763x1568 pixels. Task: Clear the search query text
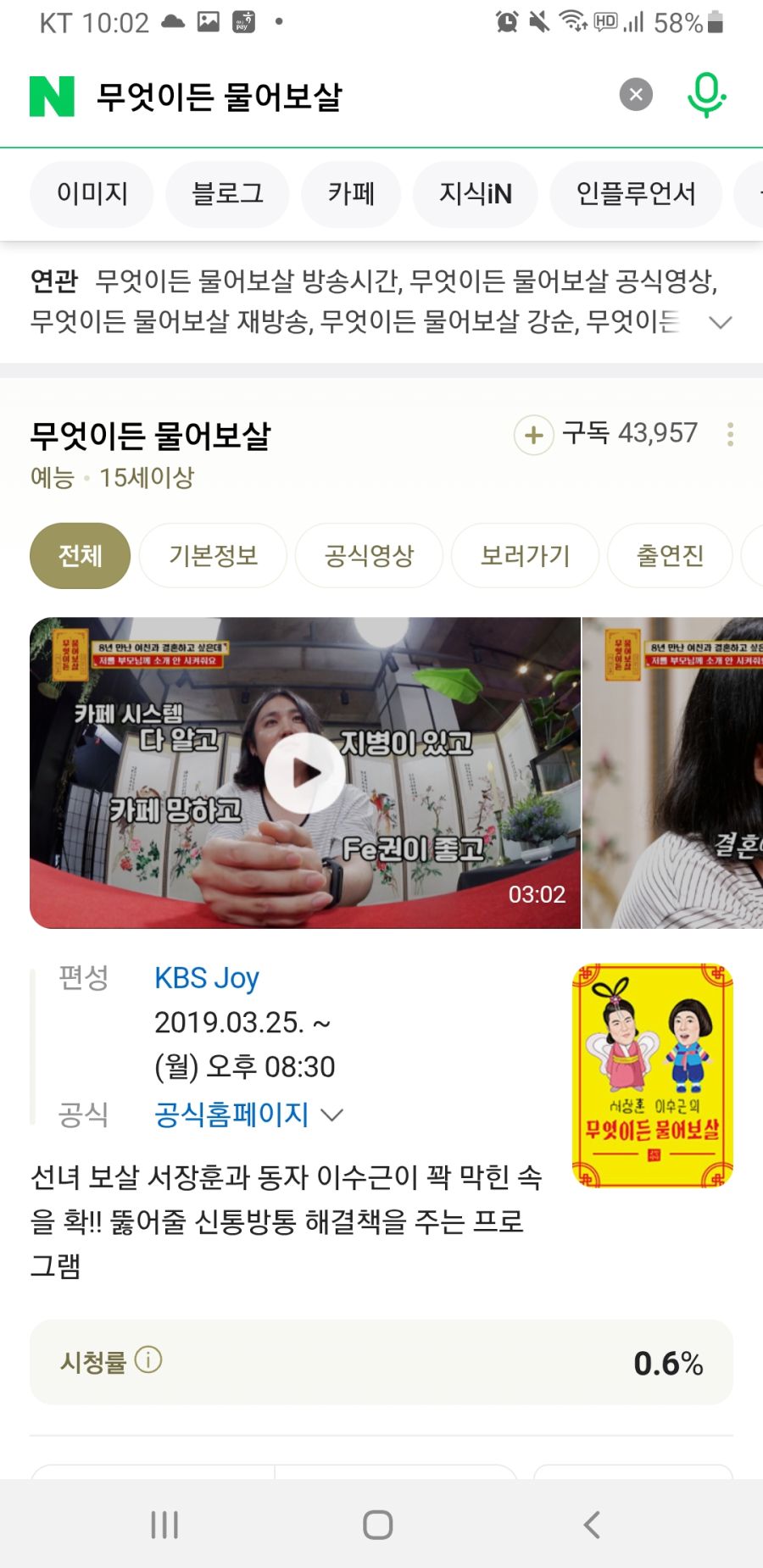pos(636,95)
